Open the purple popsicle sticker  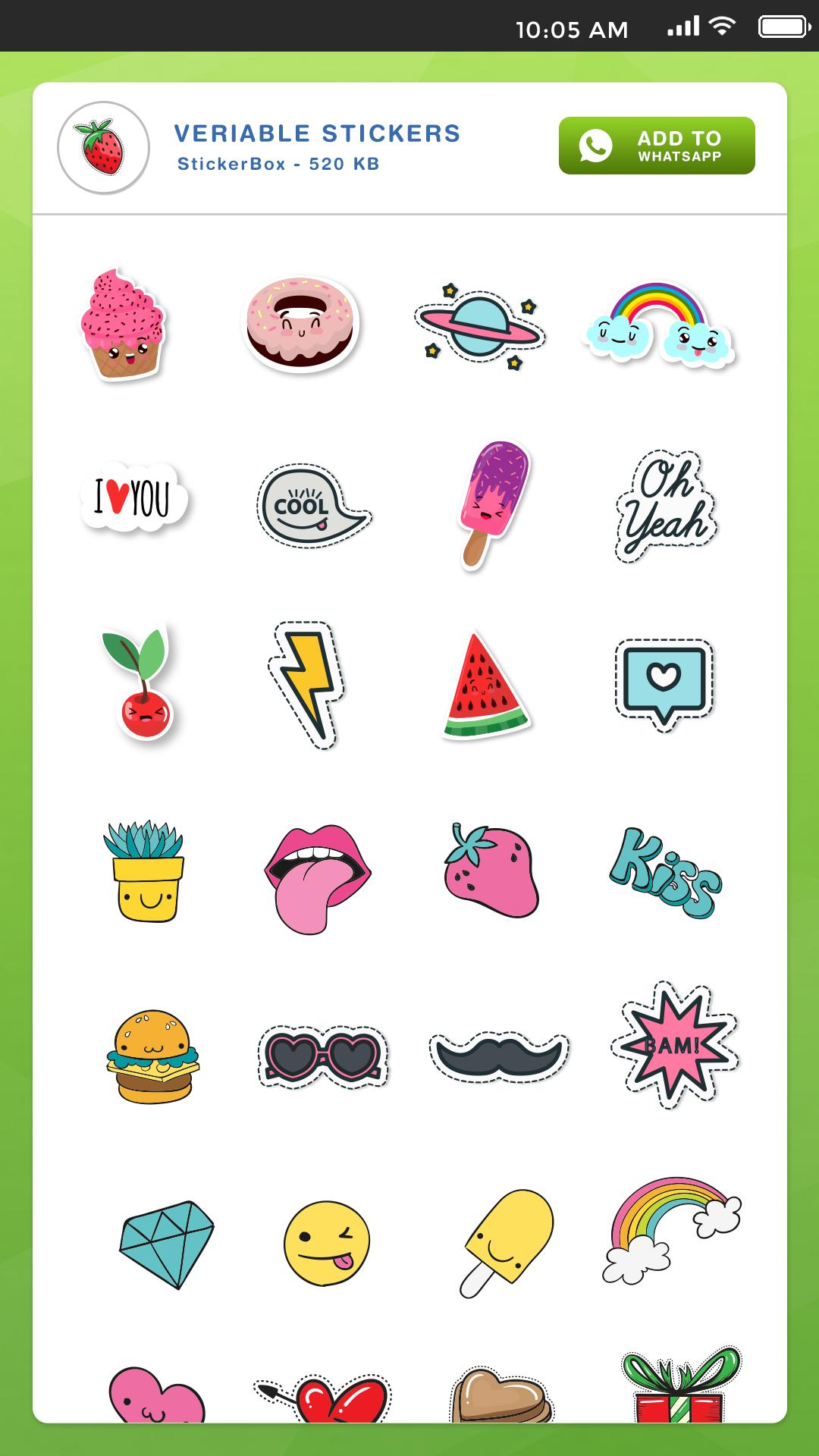[x=491, y=500]
